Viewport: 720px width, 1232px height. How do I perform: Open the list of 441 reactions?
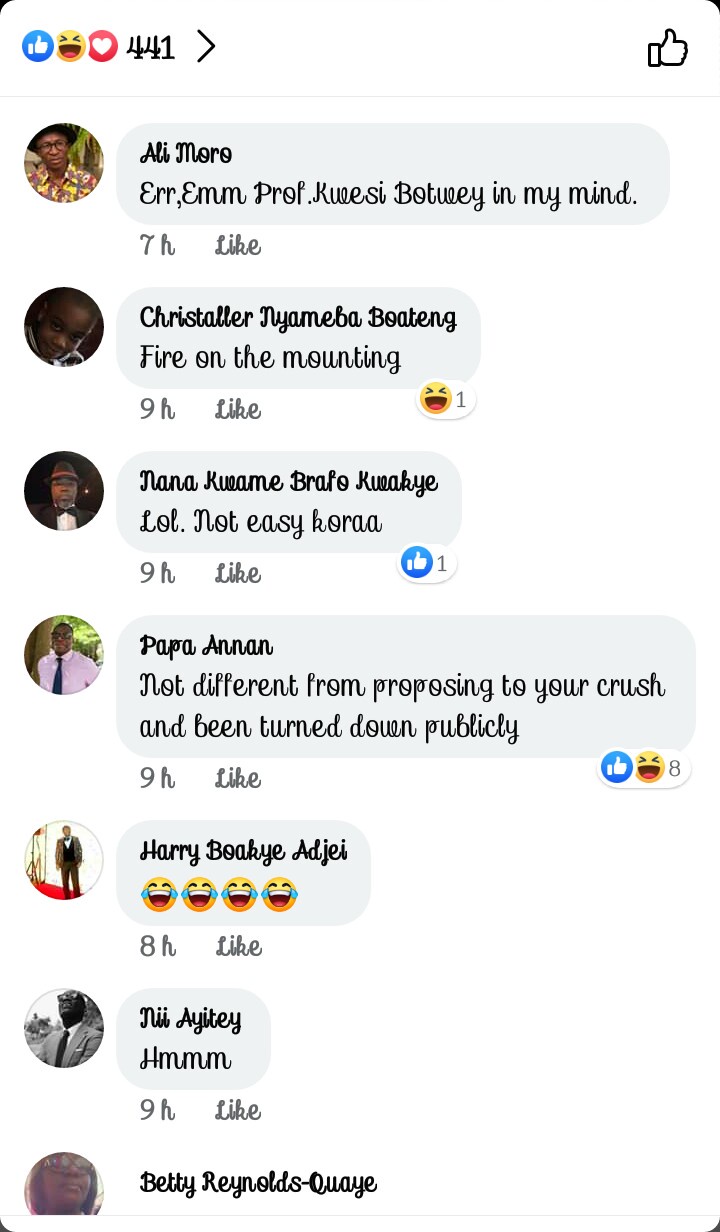[x=120, y=47]
